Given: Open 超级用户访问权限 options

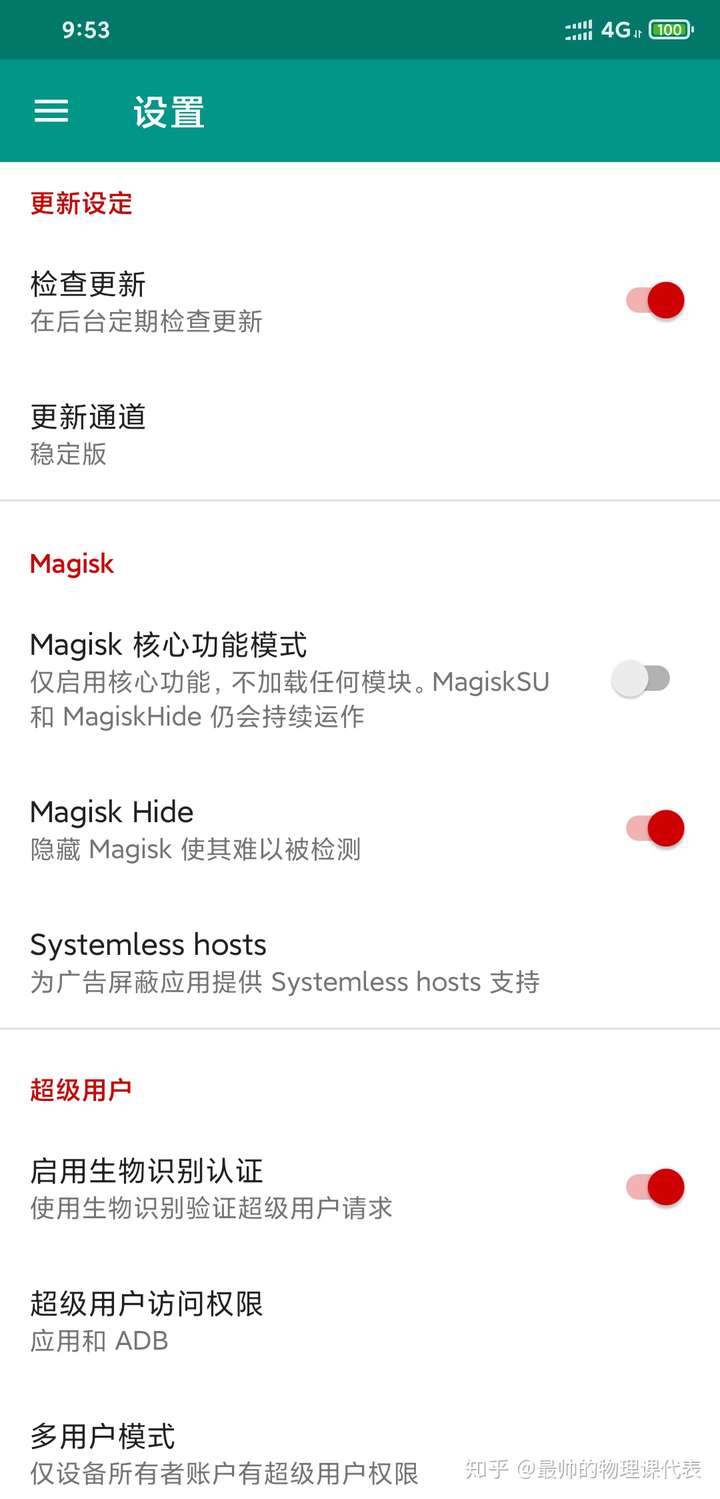Looking at the screenshot, I should 360,1321.
